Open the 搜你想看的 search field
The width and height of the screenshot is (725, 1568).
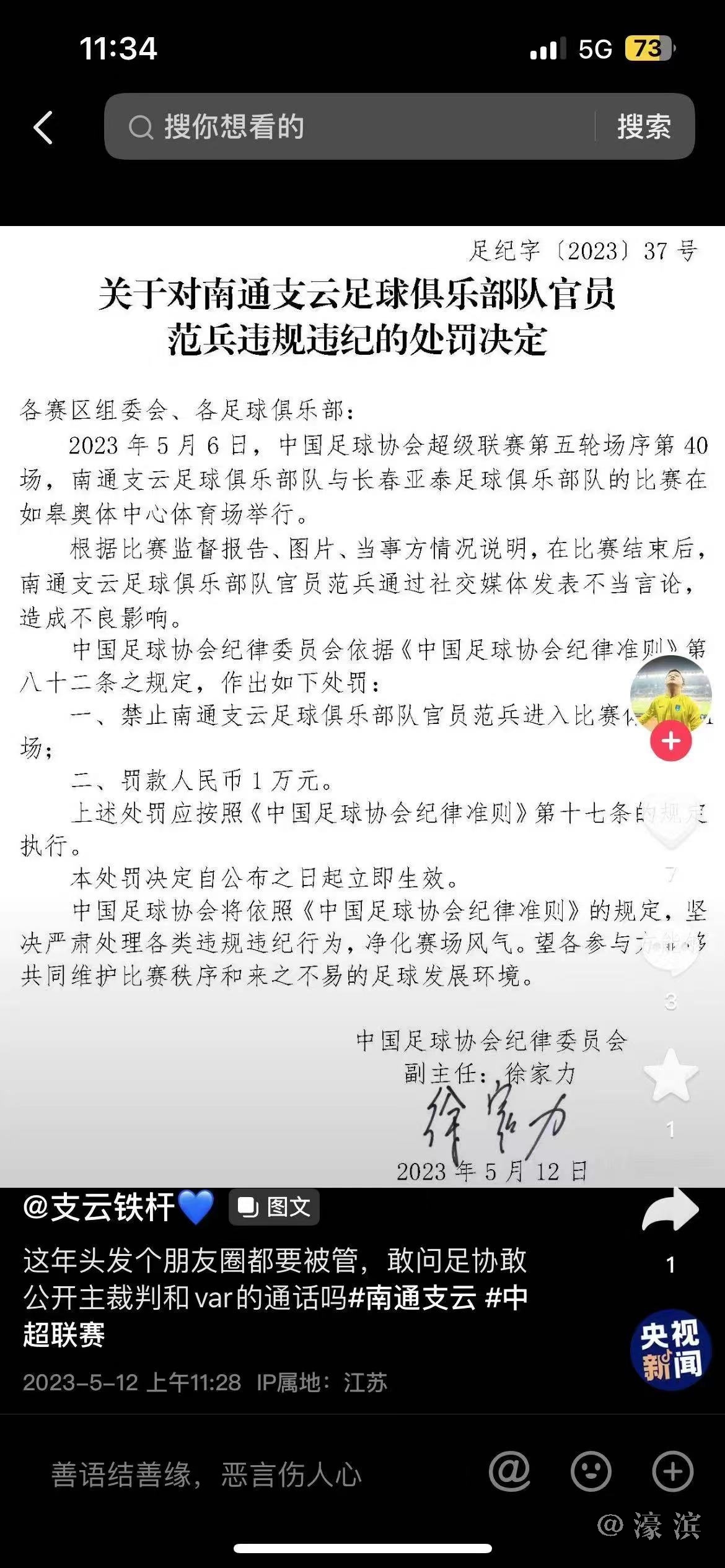[x=347, y=127]
